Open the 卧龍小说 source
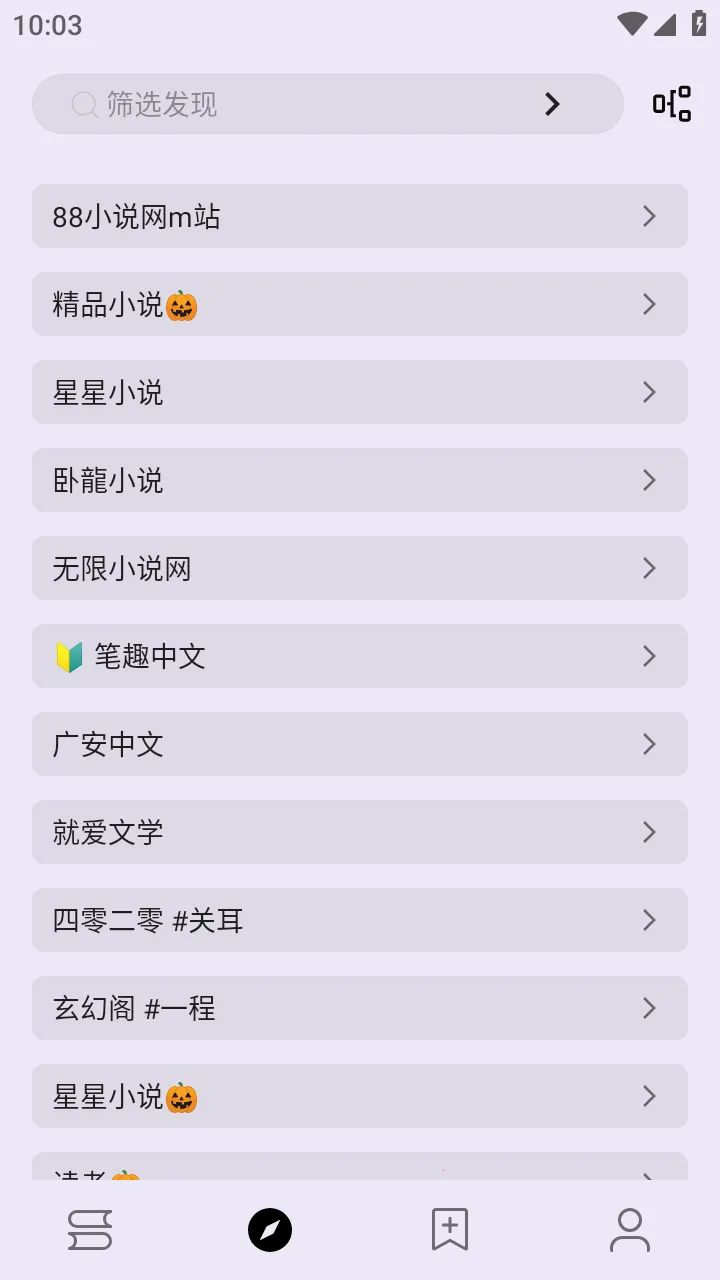Image resolution: width=720 pixels, height=1280 pixels. [360, 480]
